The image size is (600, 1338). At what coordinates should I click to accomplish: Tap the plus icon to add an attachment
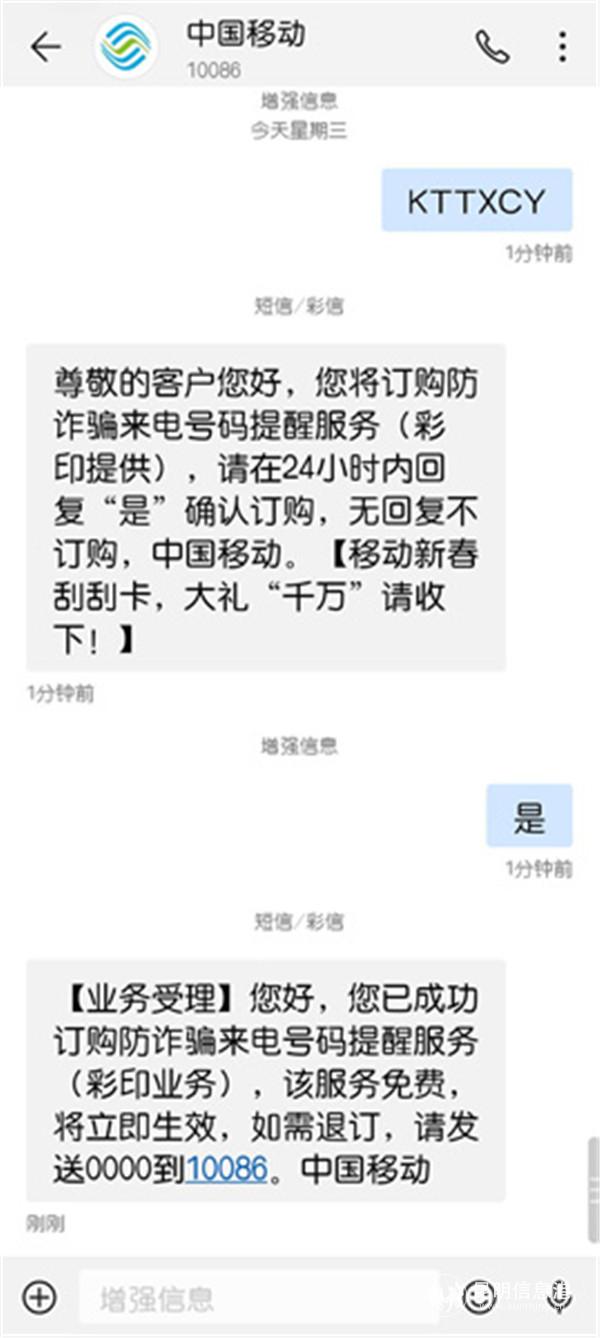click(39, 1298)
